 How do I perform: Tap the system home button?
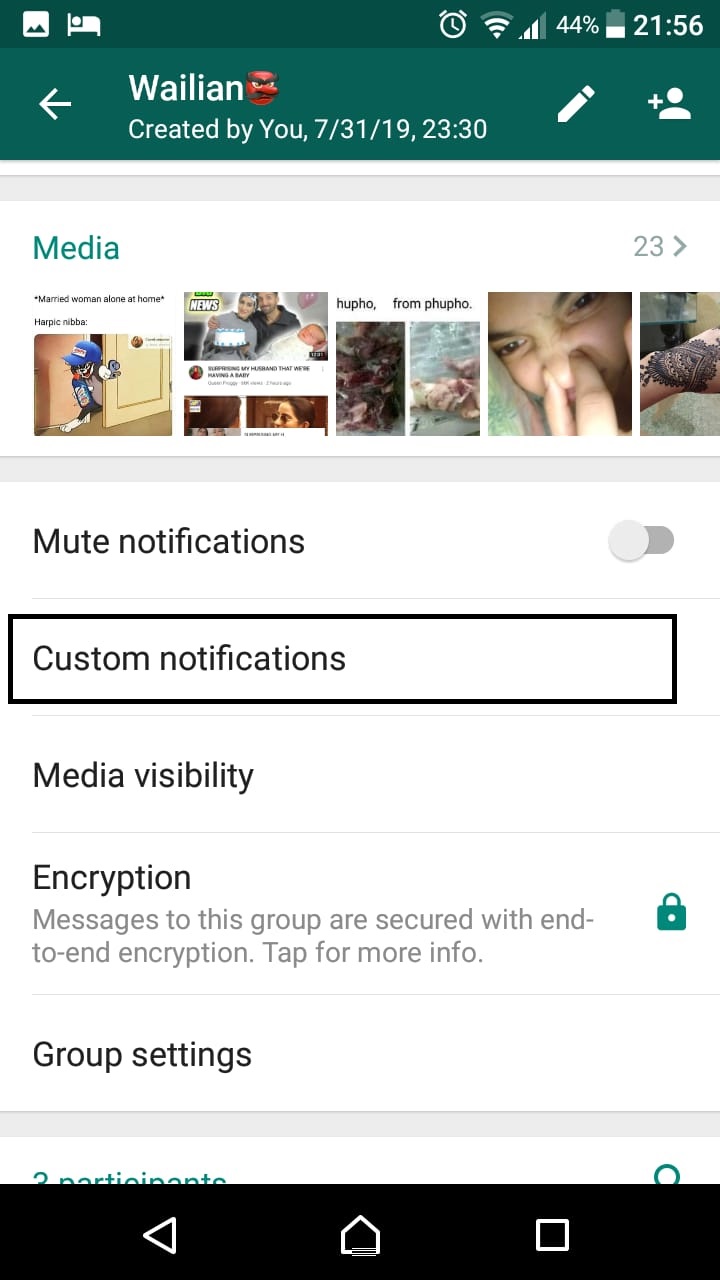coord(360,1235)
